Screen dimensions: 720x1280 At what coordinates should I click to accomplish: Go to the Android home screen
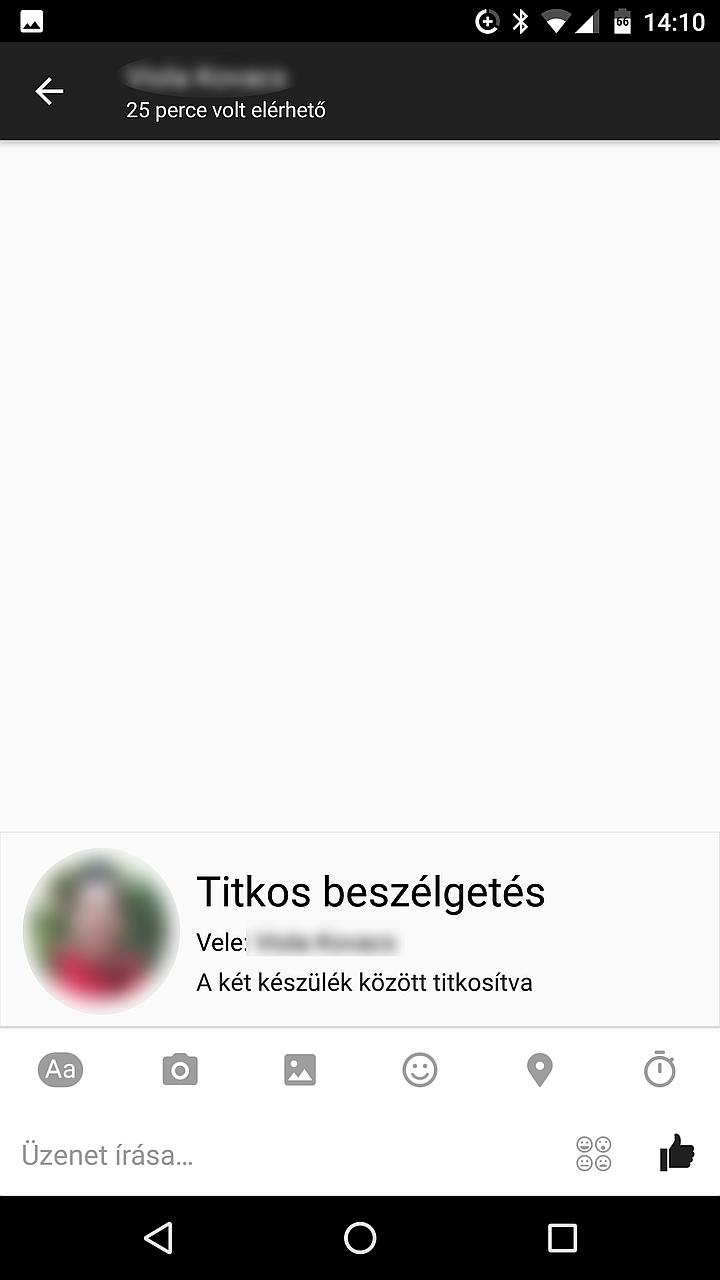tap(360, 1238)
